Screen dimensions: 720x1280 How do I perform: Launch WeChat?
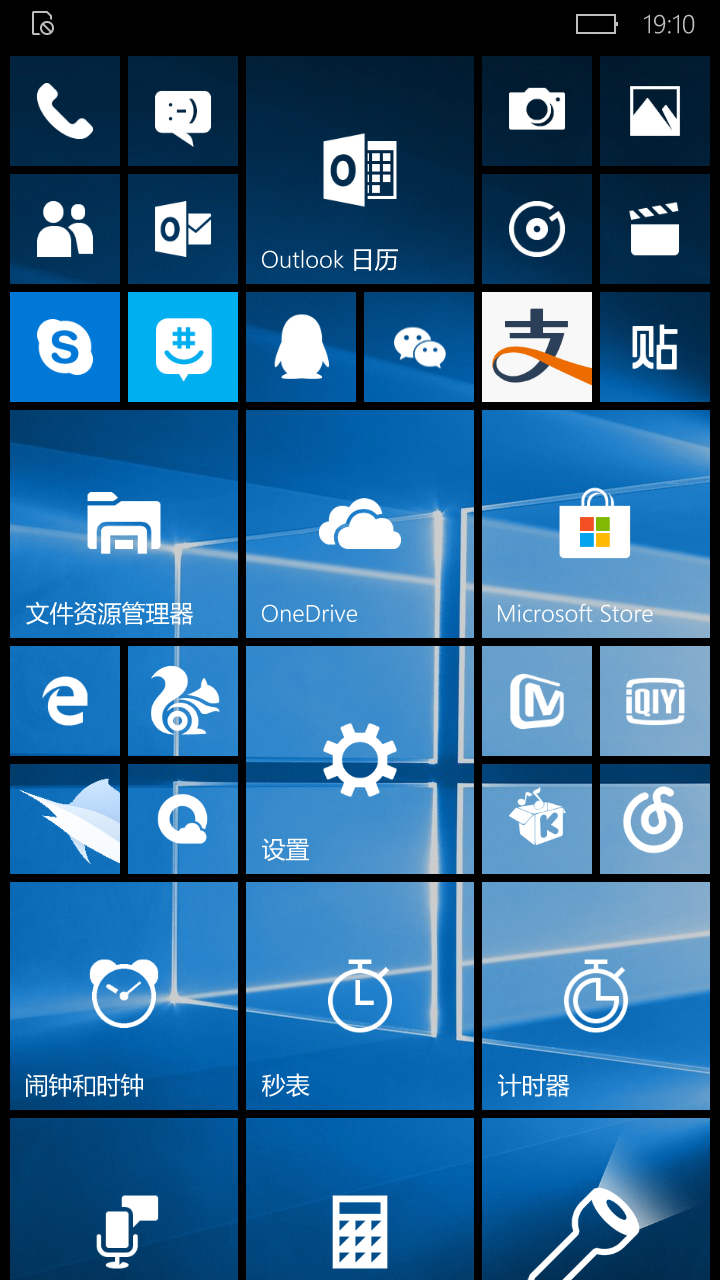pyautogui.click(x=419, y=347)
